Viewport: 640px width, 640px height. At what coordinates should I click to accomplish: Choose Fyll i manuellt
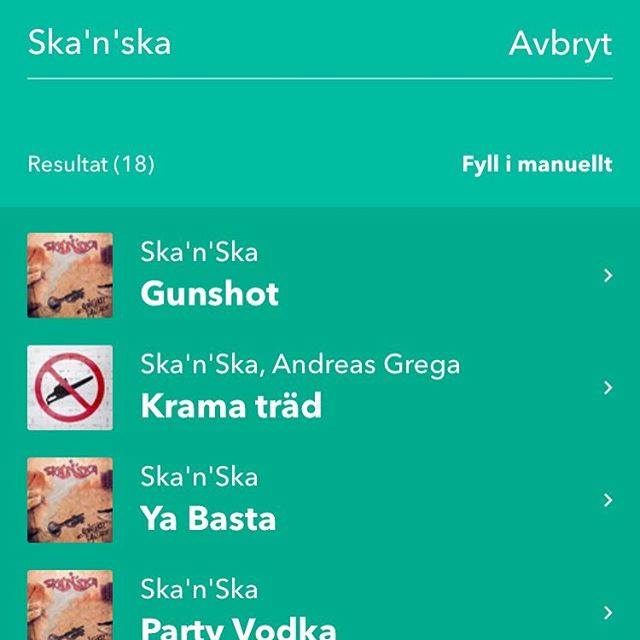[537, 164]
